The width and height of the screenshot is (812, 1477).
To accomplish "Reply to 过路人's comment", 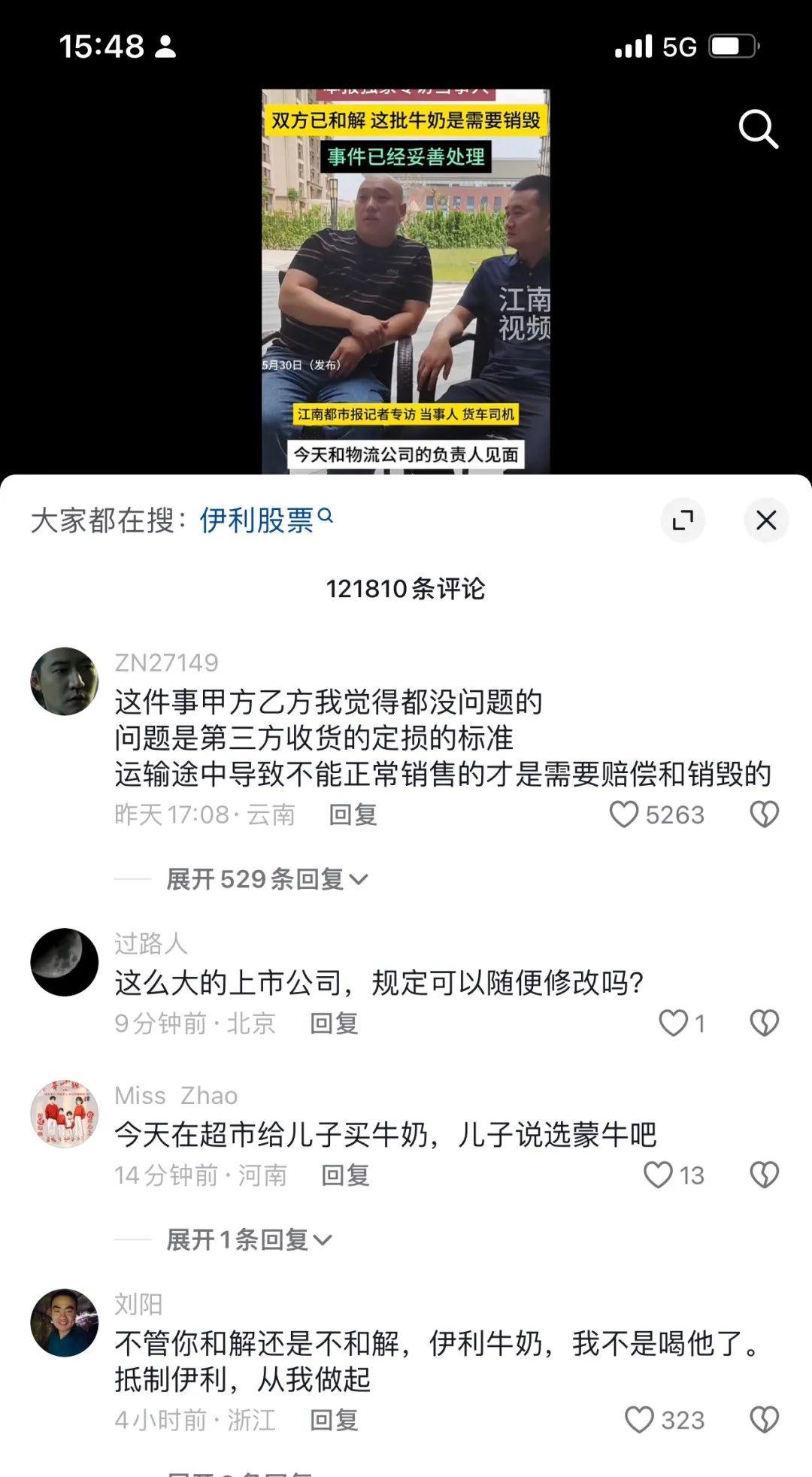I will pos(334,1024).
